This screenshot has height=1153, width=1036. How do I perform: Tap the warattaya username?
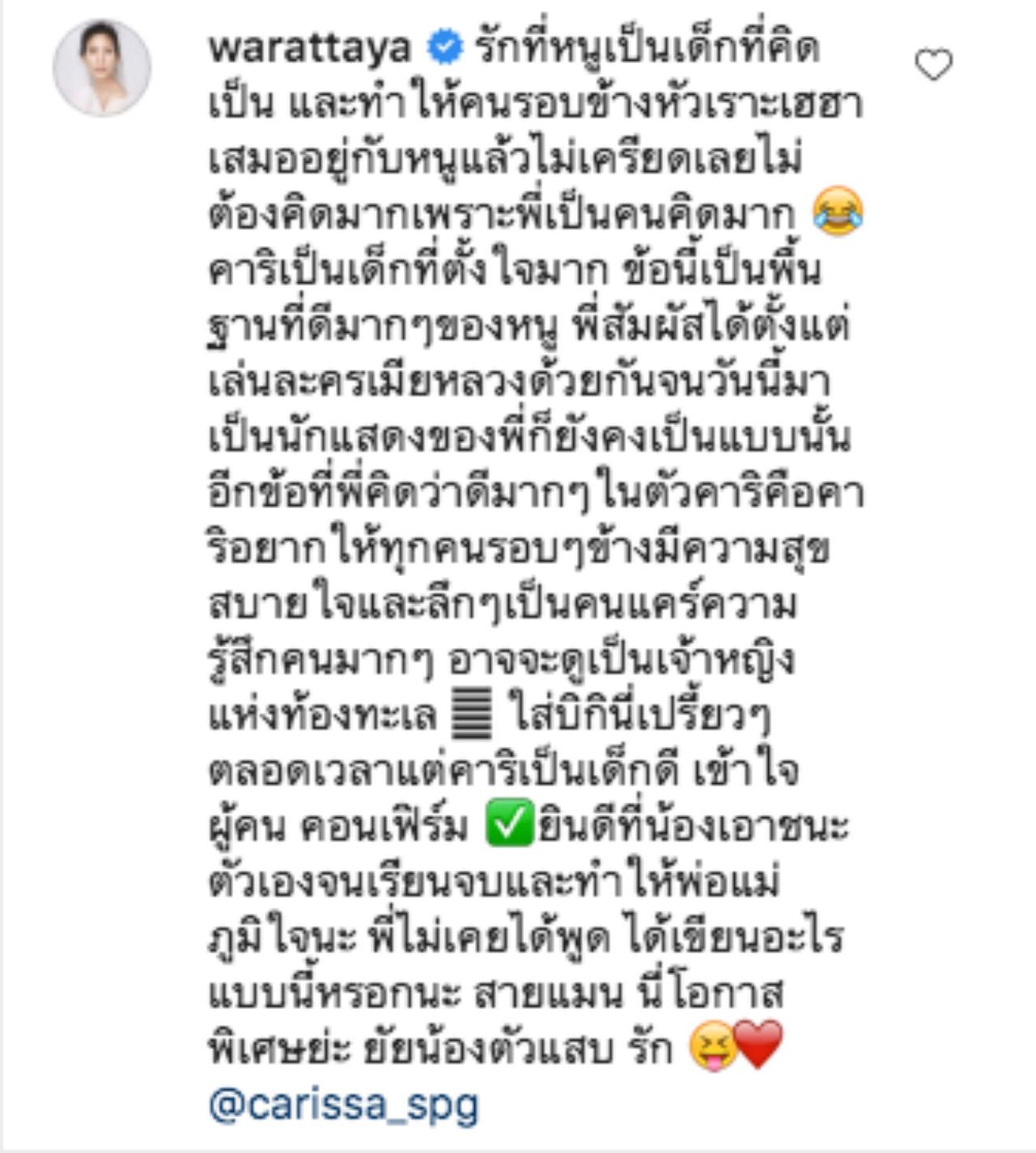[310, 48]
